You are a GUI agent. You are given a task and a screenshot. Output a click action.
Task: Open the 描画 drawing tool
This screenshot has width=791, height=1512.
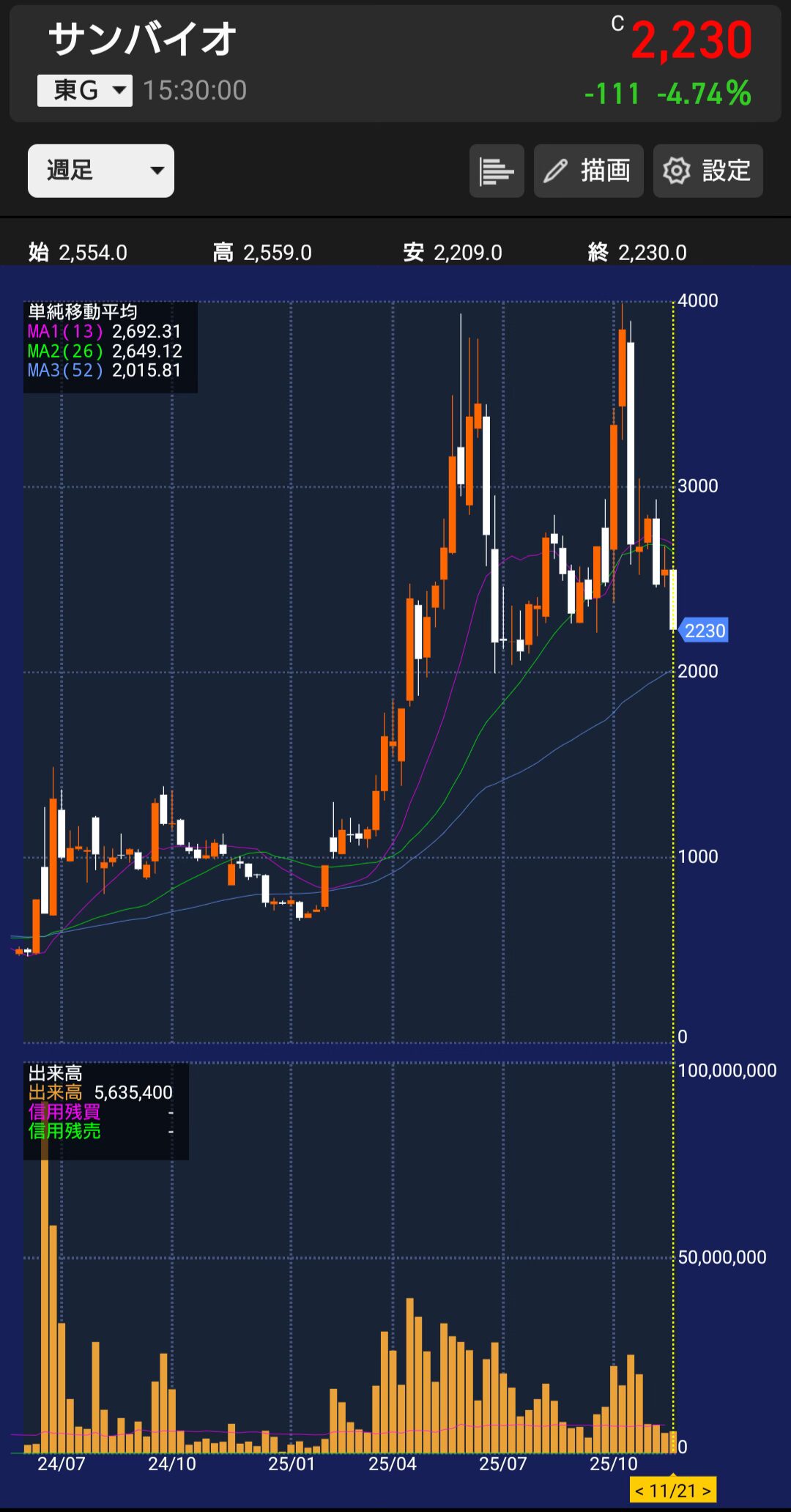click(588, 171)
